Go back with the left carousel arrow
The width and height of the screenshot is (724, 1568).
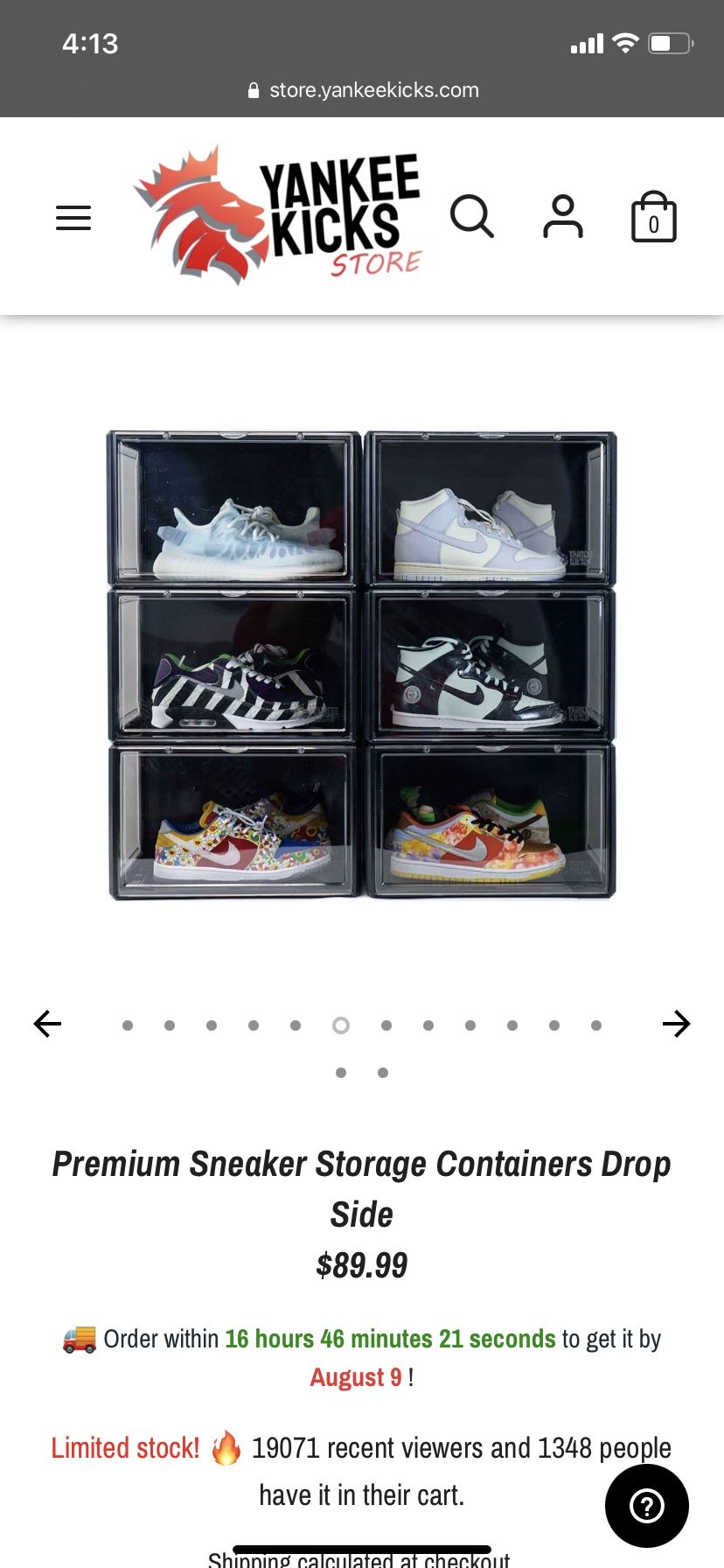(x=47, y=1023)
